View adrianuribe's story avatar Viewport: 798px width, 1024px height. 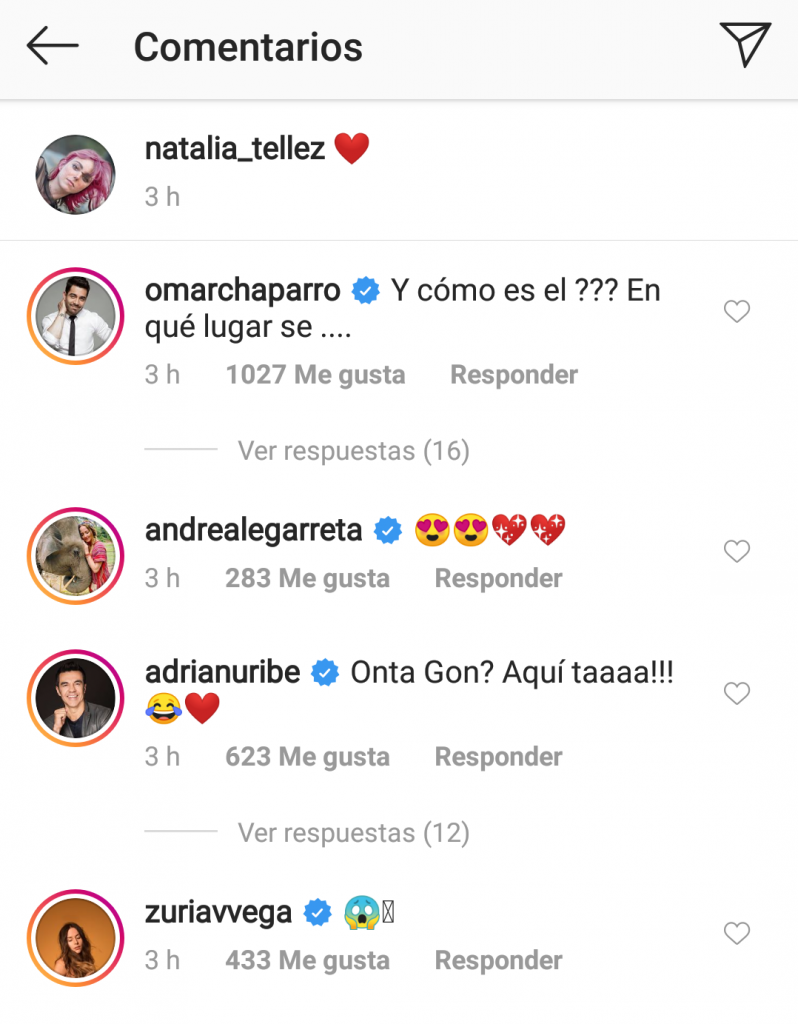(x=76, y=696)
